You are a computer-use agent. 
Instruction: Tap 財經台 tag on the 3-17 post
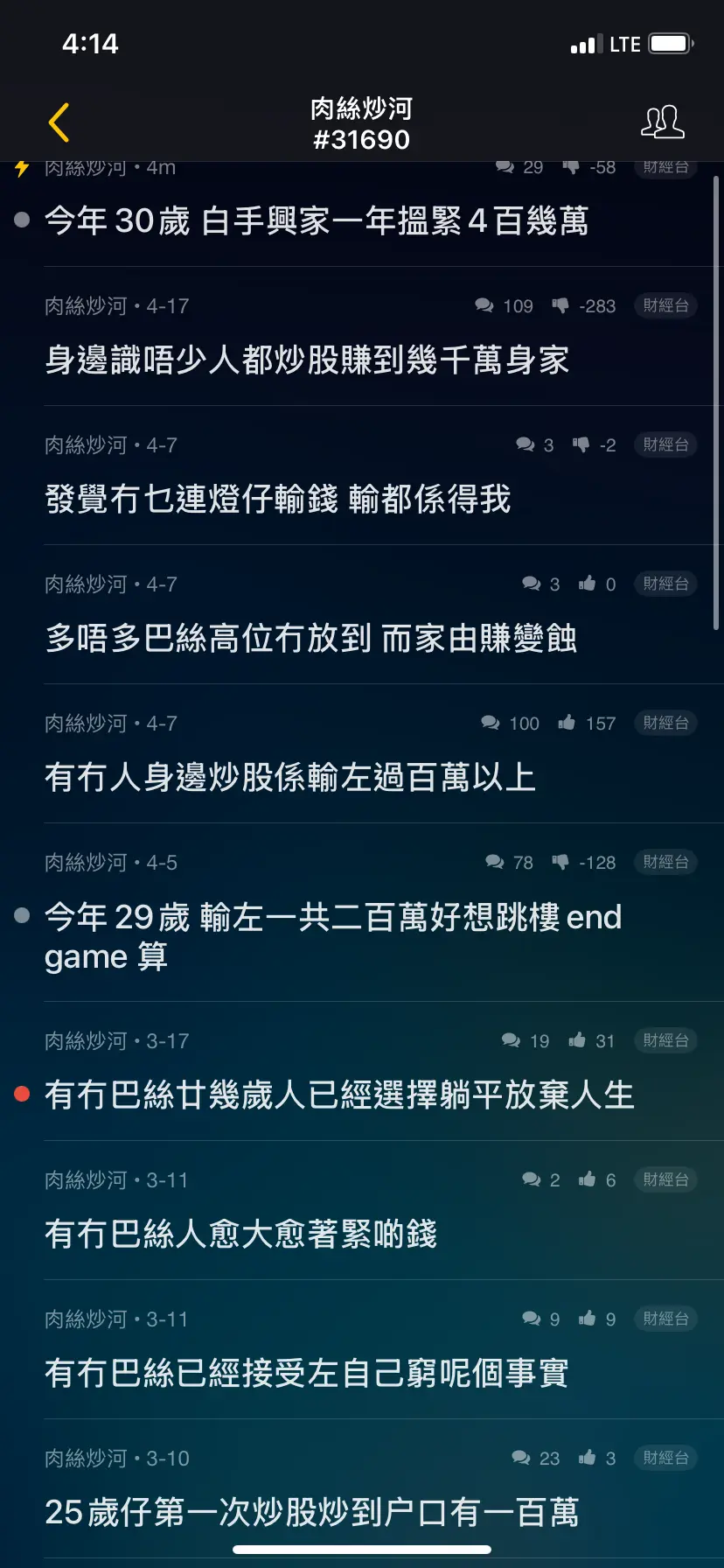[x=665, y=1040]
